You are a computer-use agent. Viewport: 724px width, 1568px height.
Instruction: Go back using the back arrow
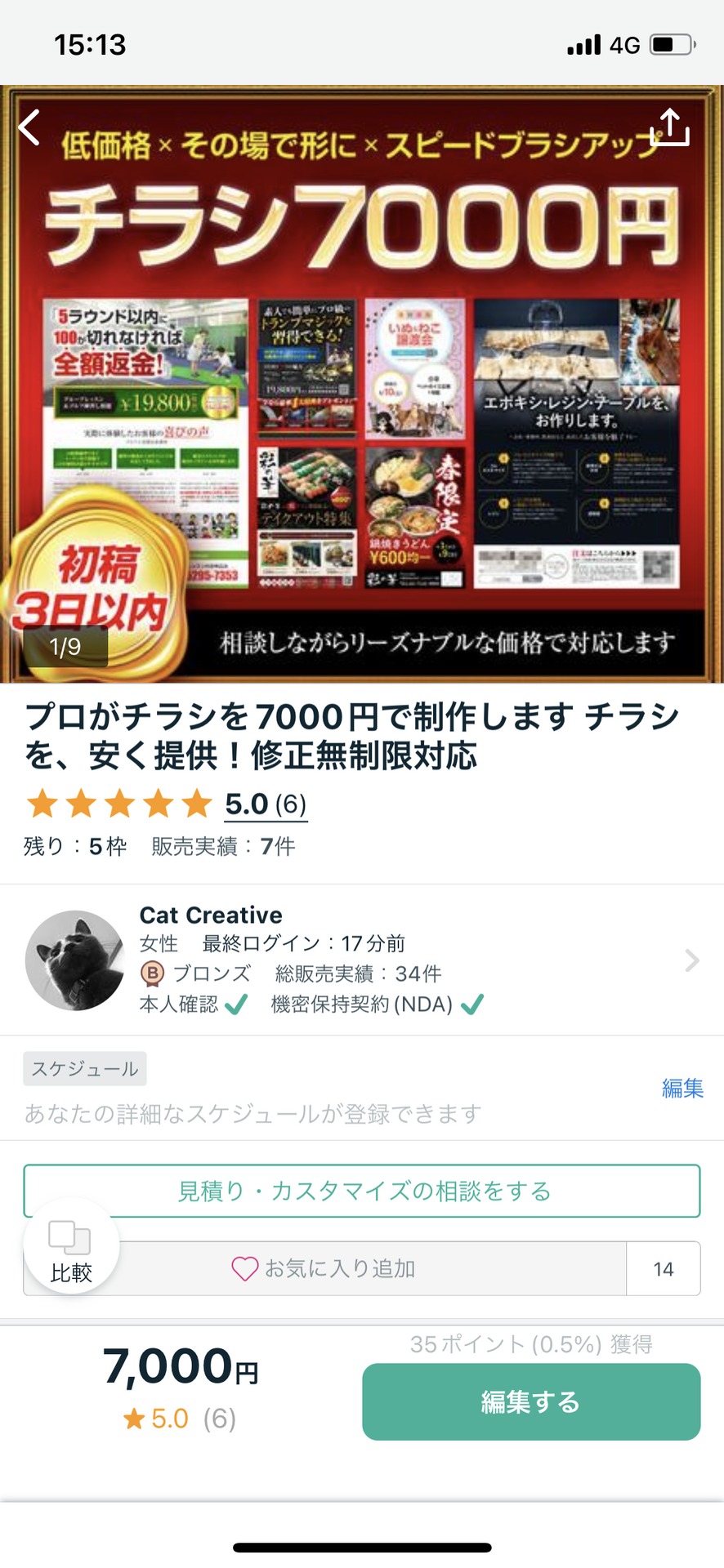tap(30, 128)
